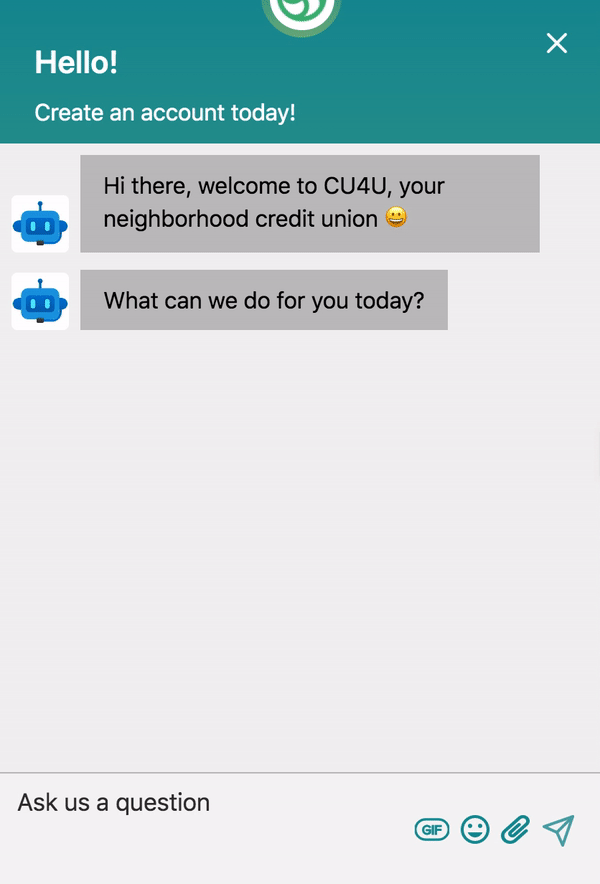Open the GIF picker
The image size is (600, 884).
click(x=432, y=829)
